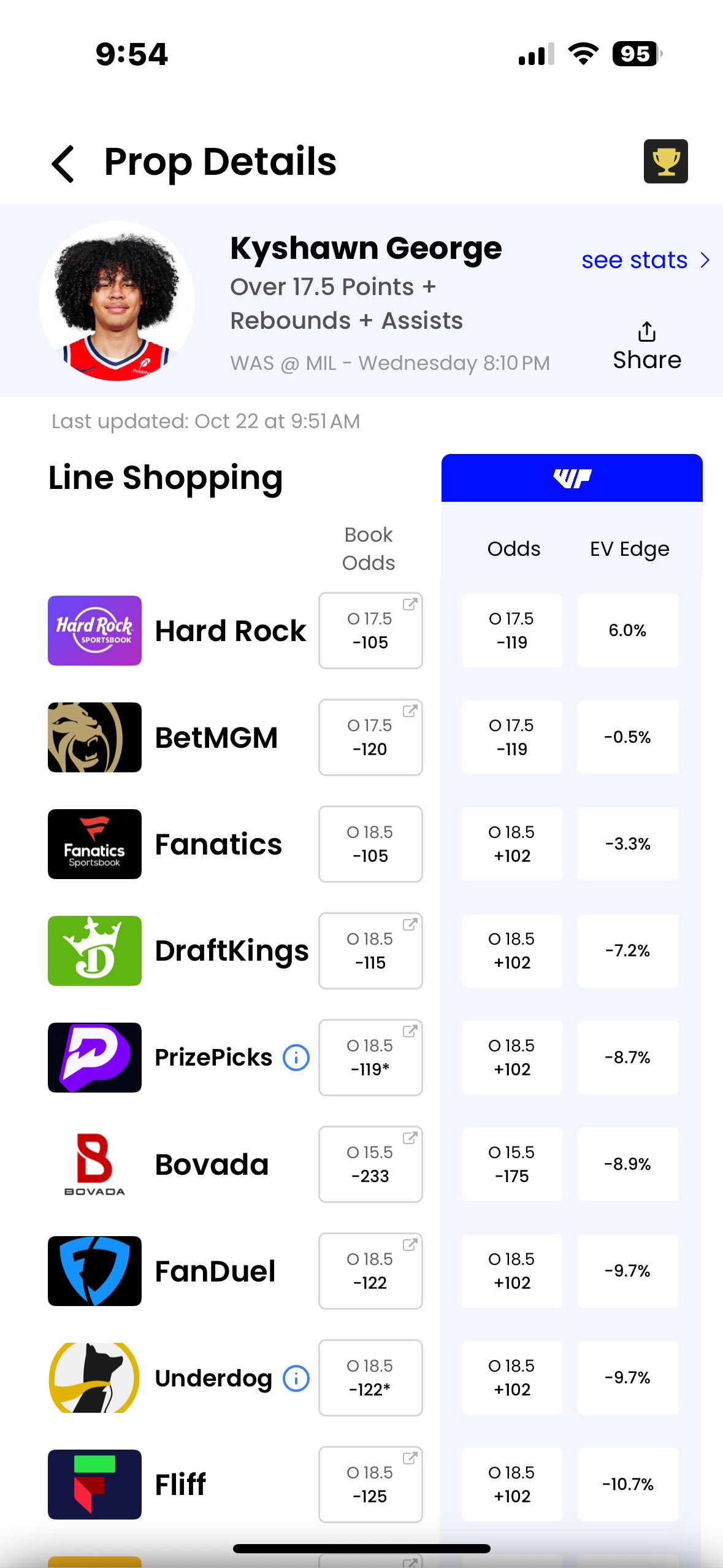Open the trophy icon
Screen dimensions: 723x1568
click(665, 161)
